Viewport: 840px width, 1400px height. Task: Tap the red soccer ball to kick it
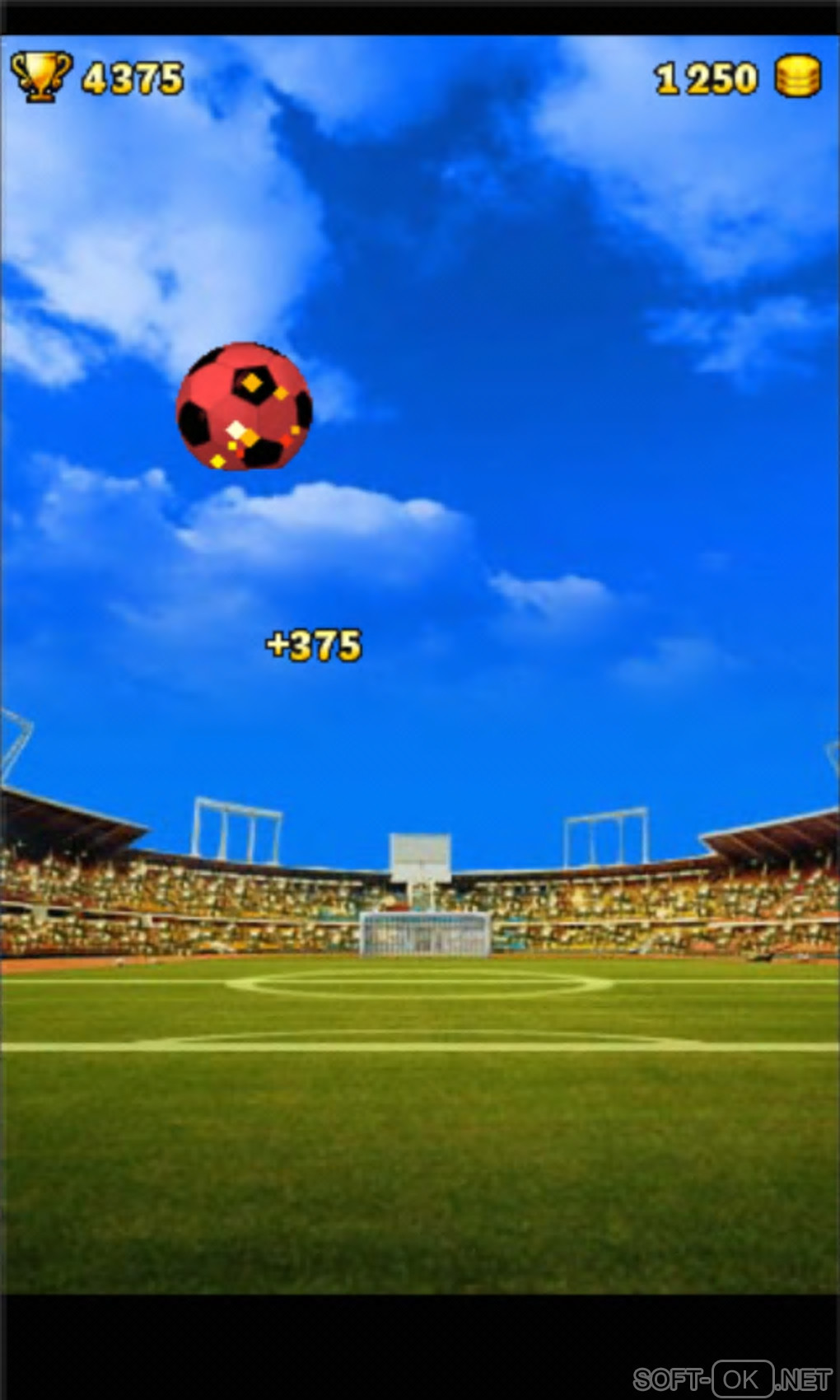pyautogui.click(x=245, y=407)
